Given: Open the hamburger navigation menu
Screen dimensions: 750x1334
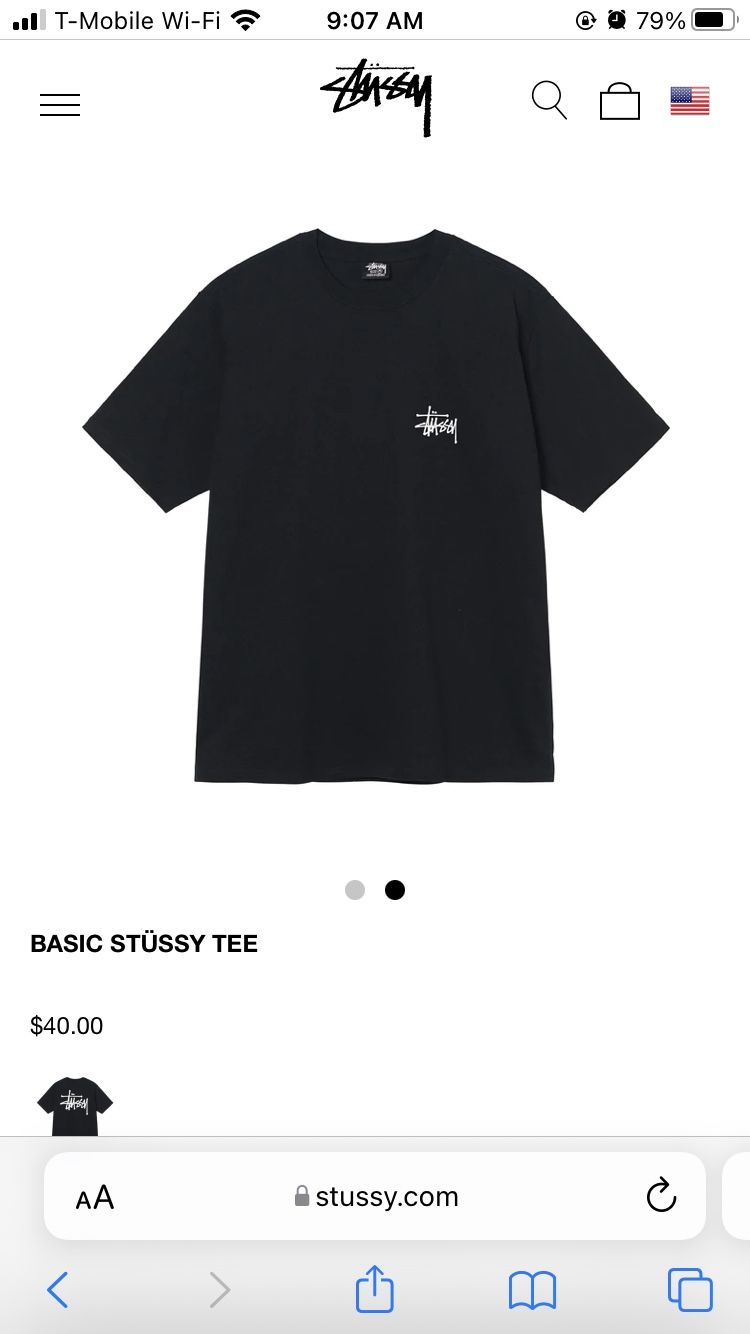Looking at the screenshot, I should (60, 104).
